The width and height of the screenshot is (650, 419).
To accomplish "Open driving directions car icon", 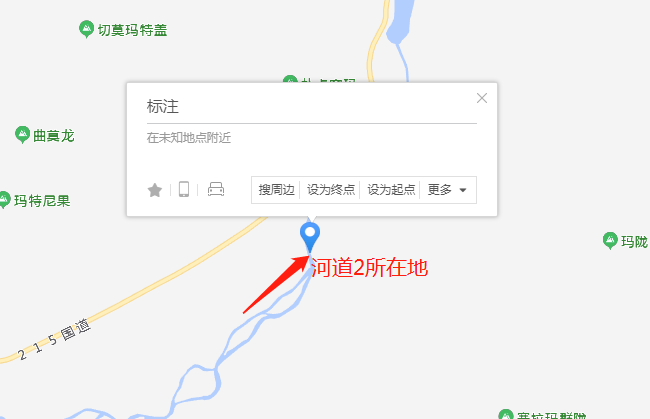I will [216, 190].
